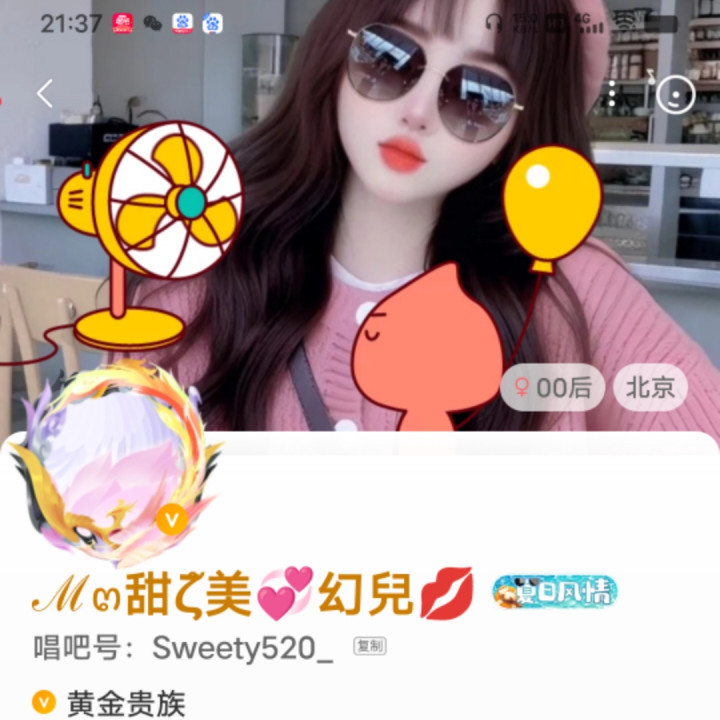Go back using the top arrow
720x720 pixels.
pyautogui.click(x=45, y=94)
